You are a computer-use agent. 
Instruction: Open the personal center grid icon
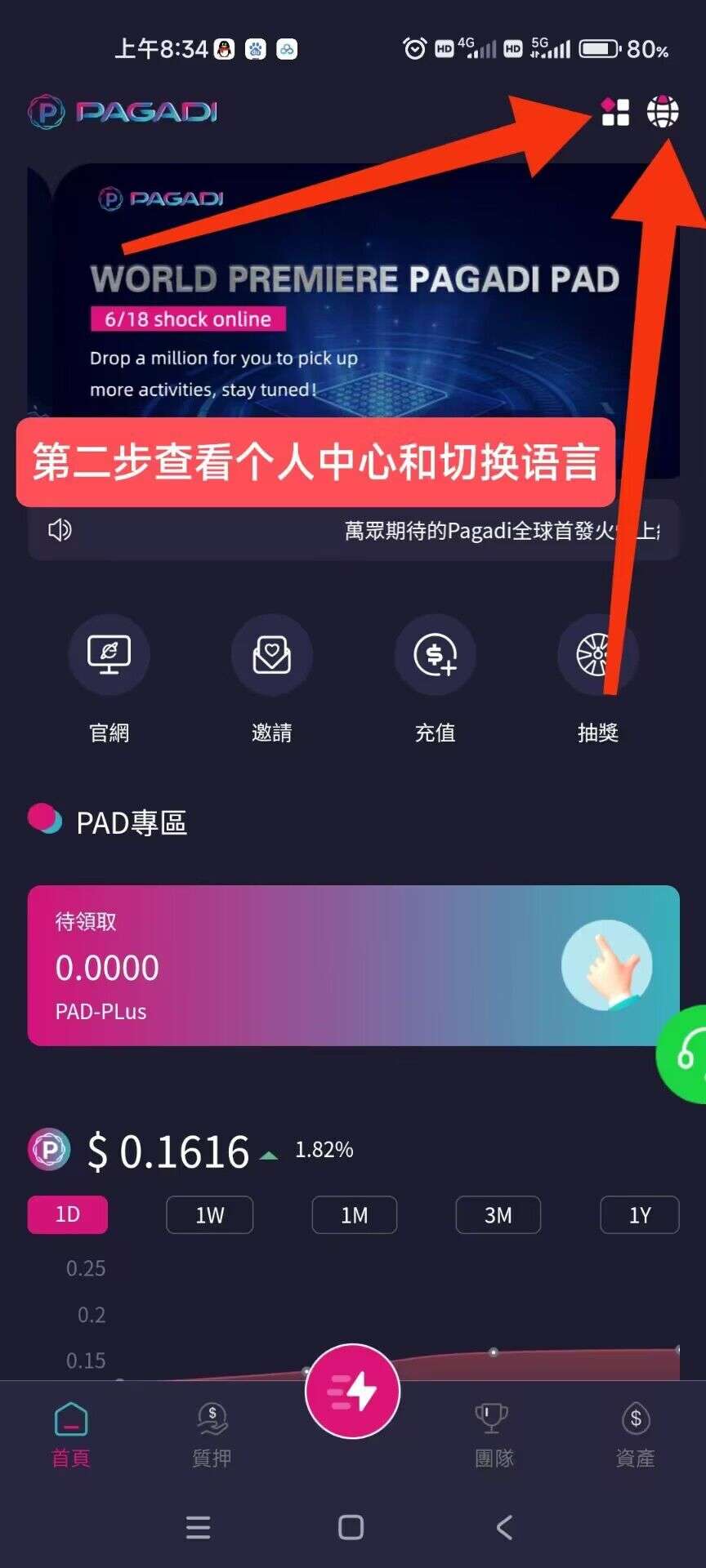click(x=615, y=112)
